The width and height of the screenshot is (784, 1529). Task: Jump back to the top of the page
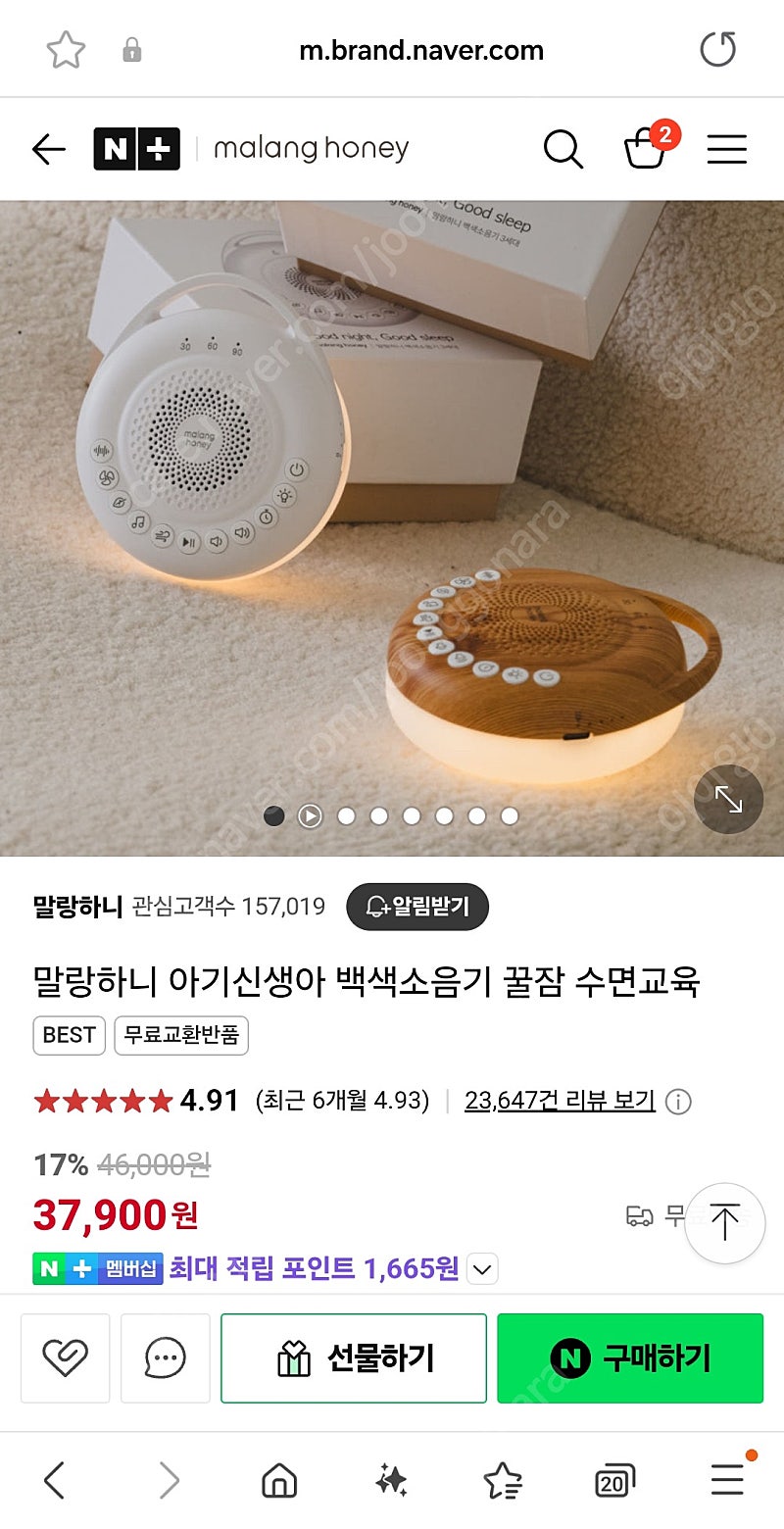click(724, 1222)
